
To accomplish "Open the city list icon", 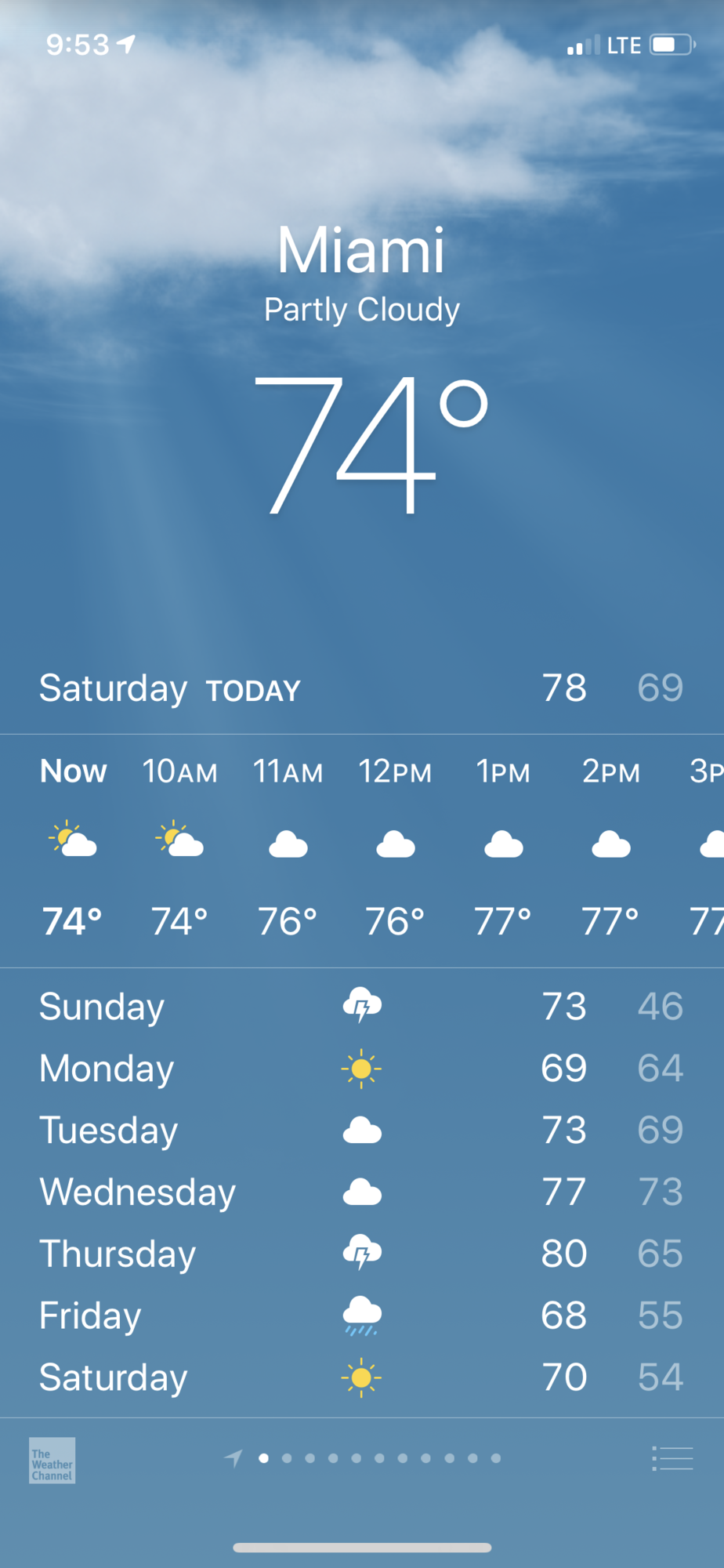I will (672, 1458).
